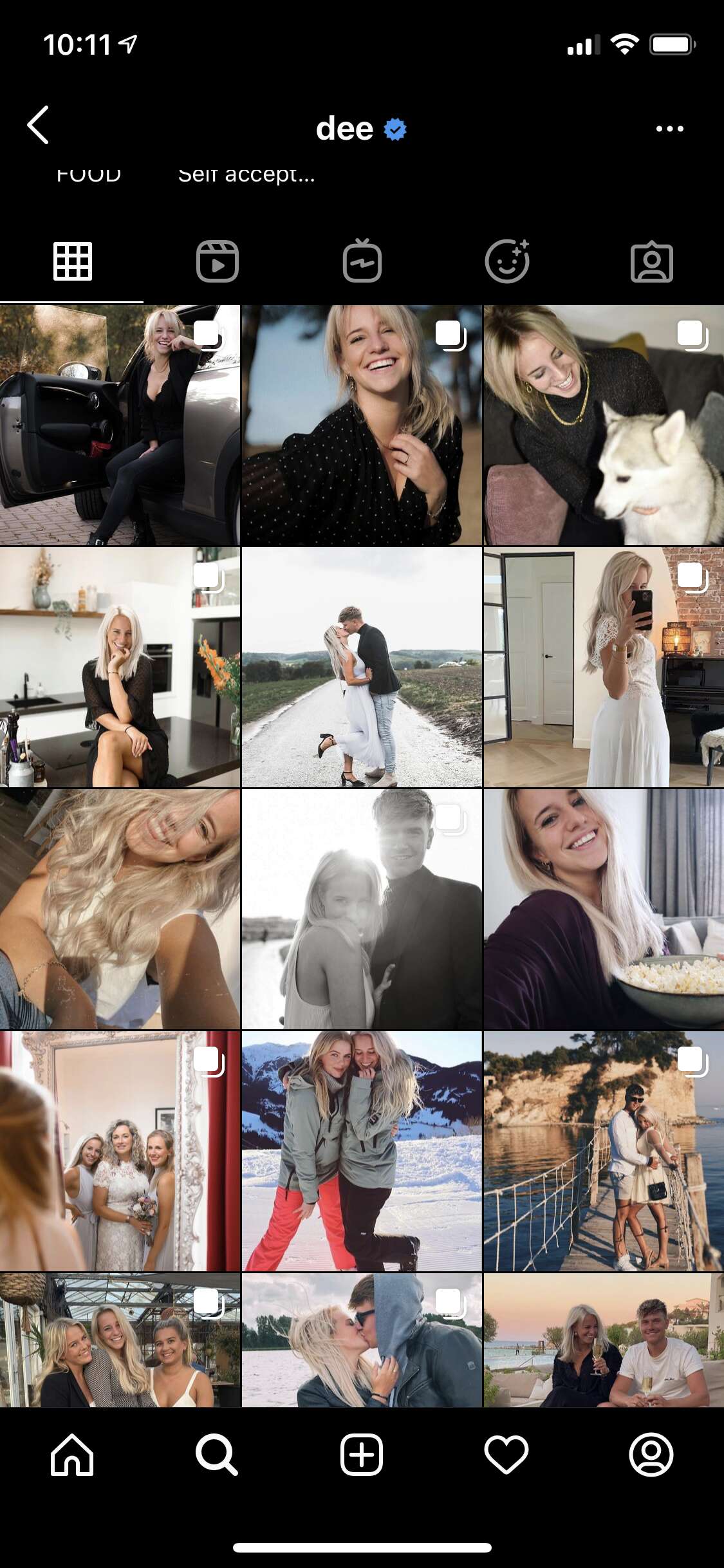Image resolution: width=724 pixels, height=1568 pixels.
Task: Open the post with the popcorn bowl
Action: pos(604,909)
